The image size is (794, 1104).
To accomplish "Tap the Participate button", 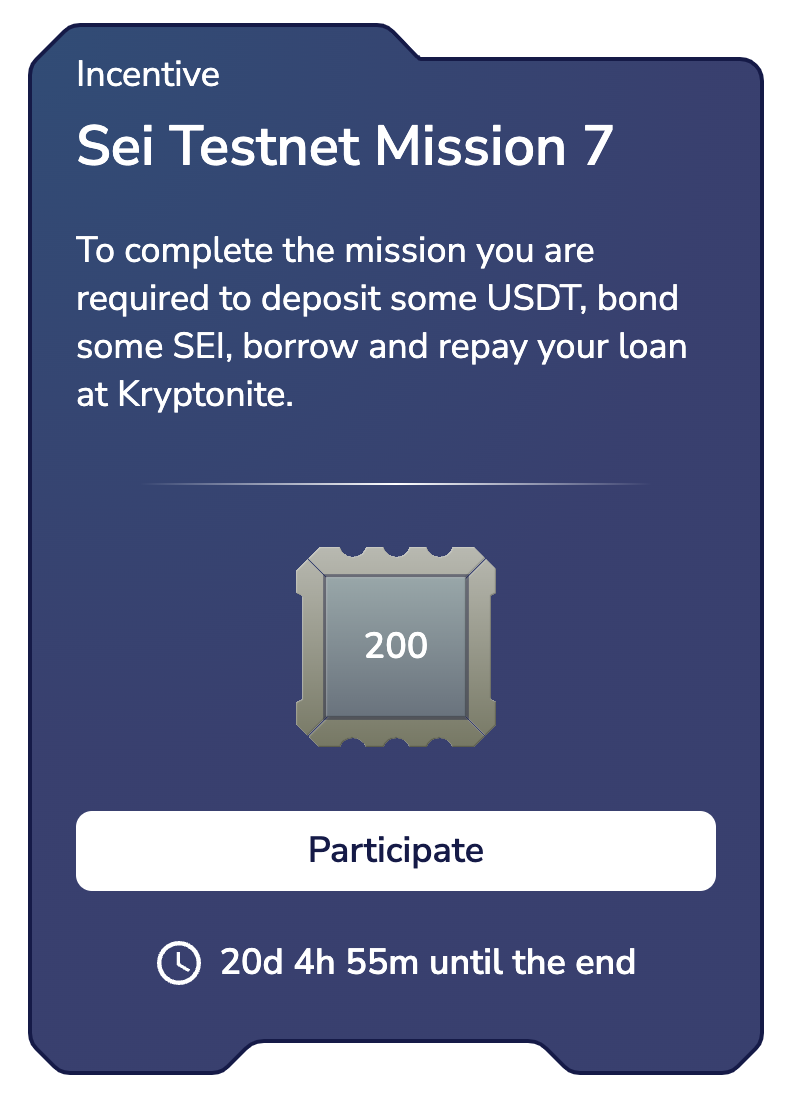I will [396, 850].
